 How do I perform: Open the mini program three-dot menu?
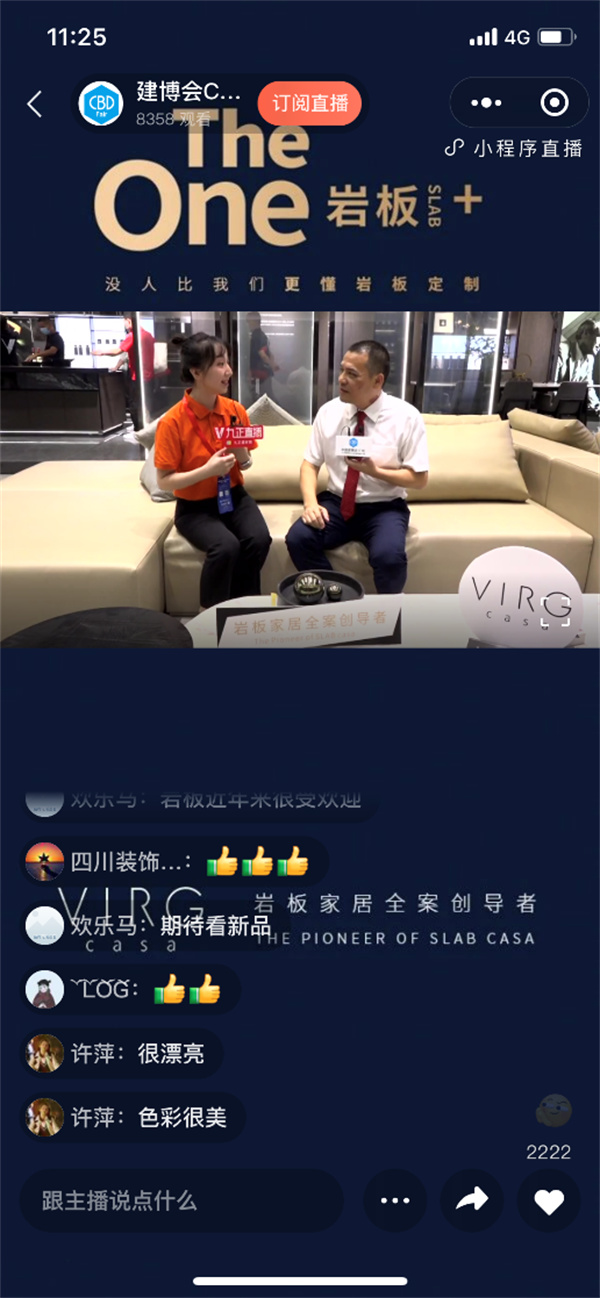tap(486, 103)
